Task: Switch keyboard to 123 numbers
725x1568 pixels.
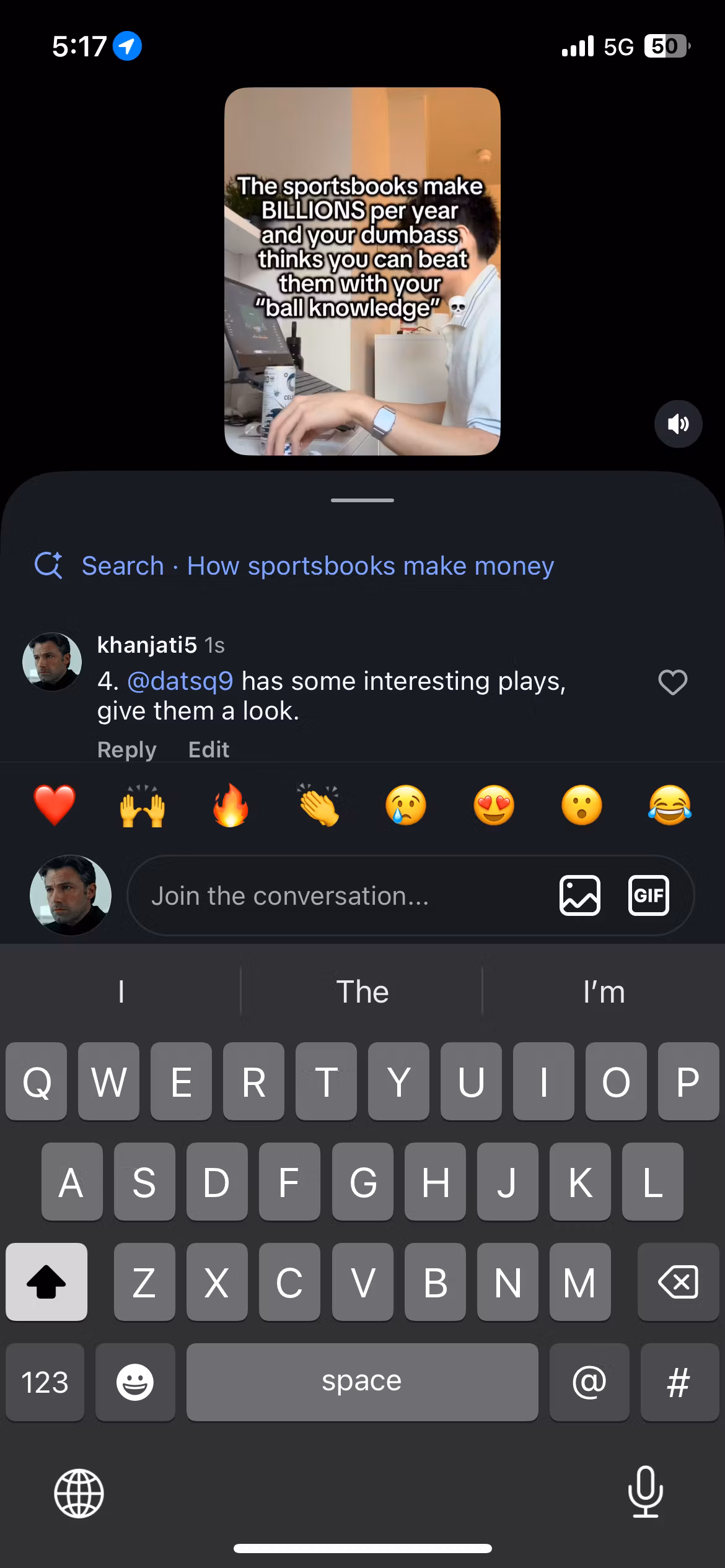Action: [45, 1382]
